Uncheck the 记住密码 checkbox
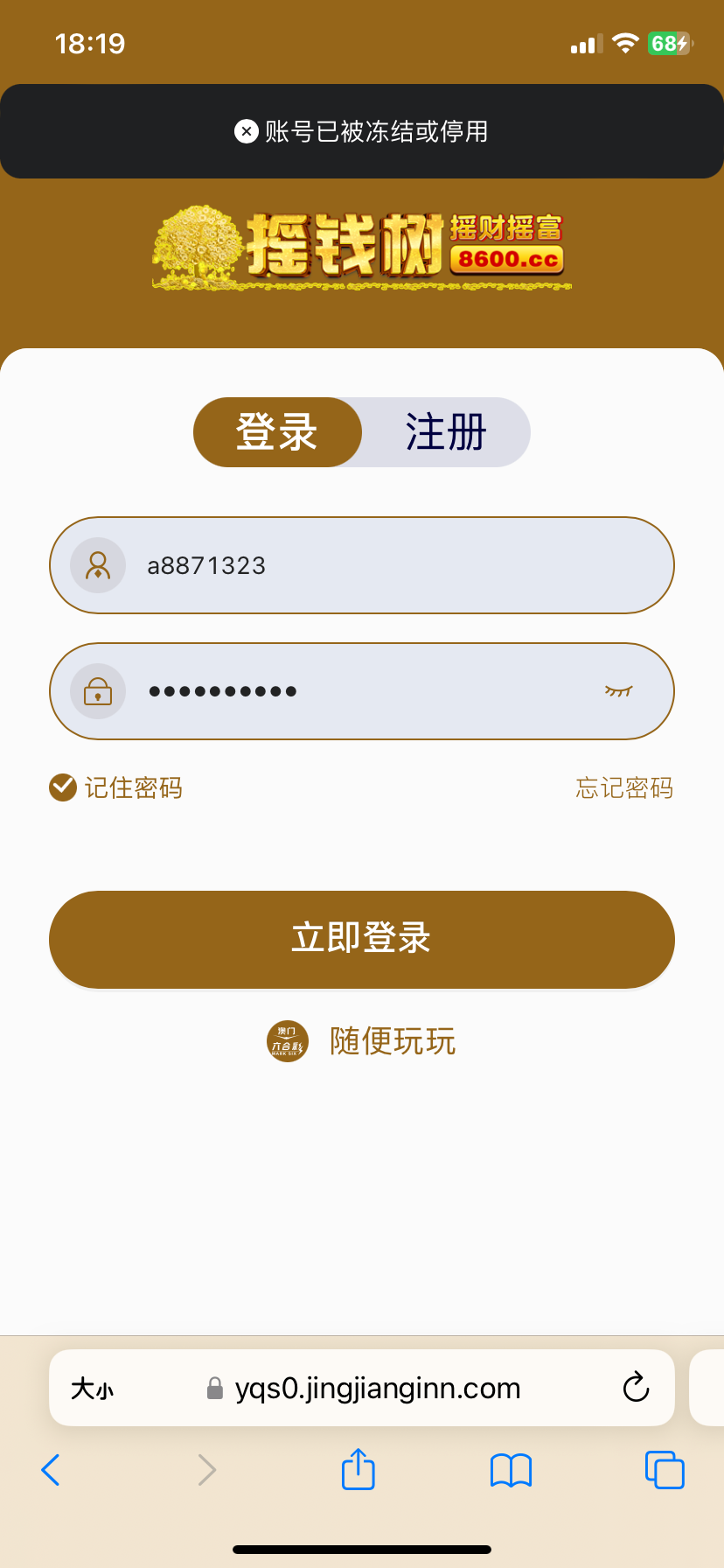The height and width of the screenshot is (1568, 724). [63, 787]
